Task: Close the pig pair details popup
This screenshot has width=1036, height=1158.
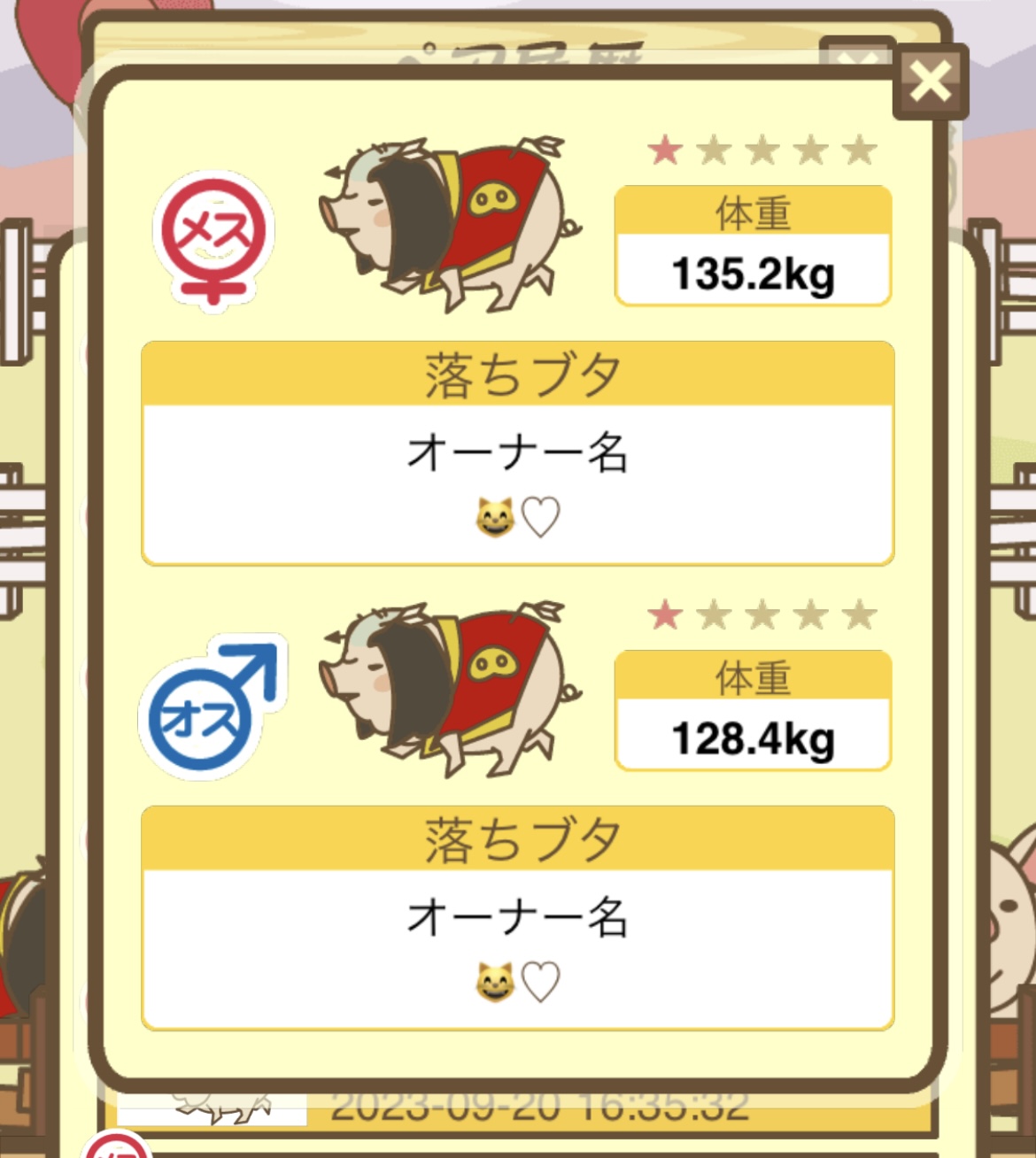Action: 930,81
